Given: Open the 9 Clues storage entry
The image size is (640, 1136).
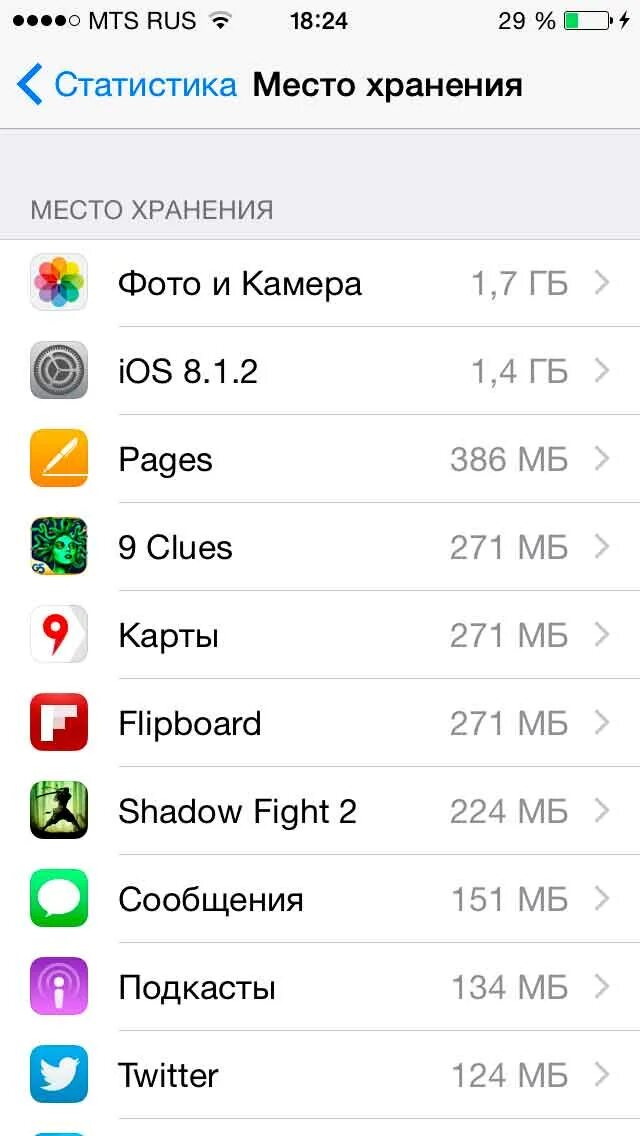Looking at the screenshot, I should click(x=320, y=547).
